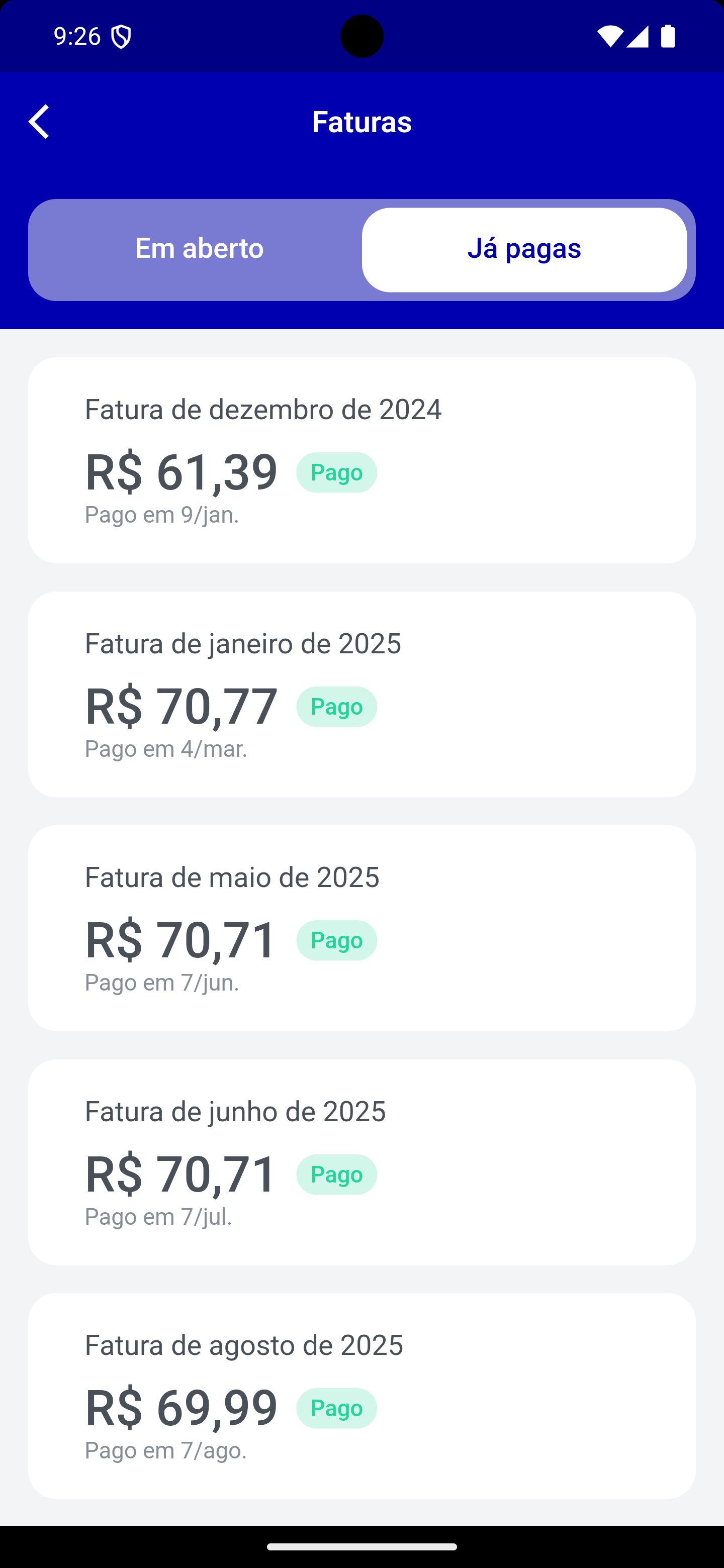The height and width of the screenshot is (1568, 724).
Task: Open the maio de 2025 invoice card
Action: pyautogui.click(x=361, y=928)
